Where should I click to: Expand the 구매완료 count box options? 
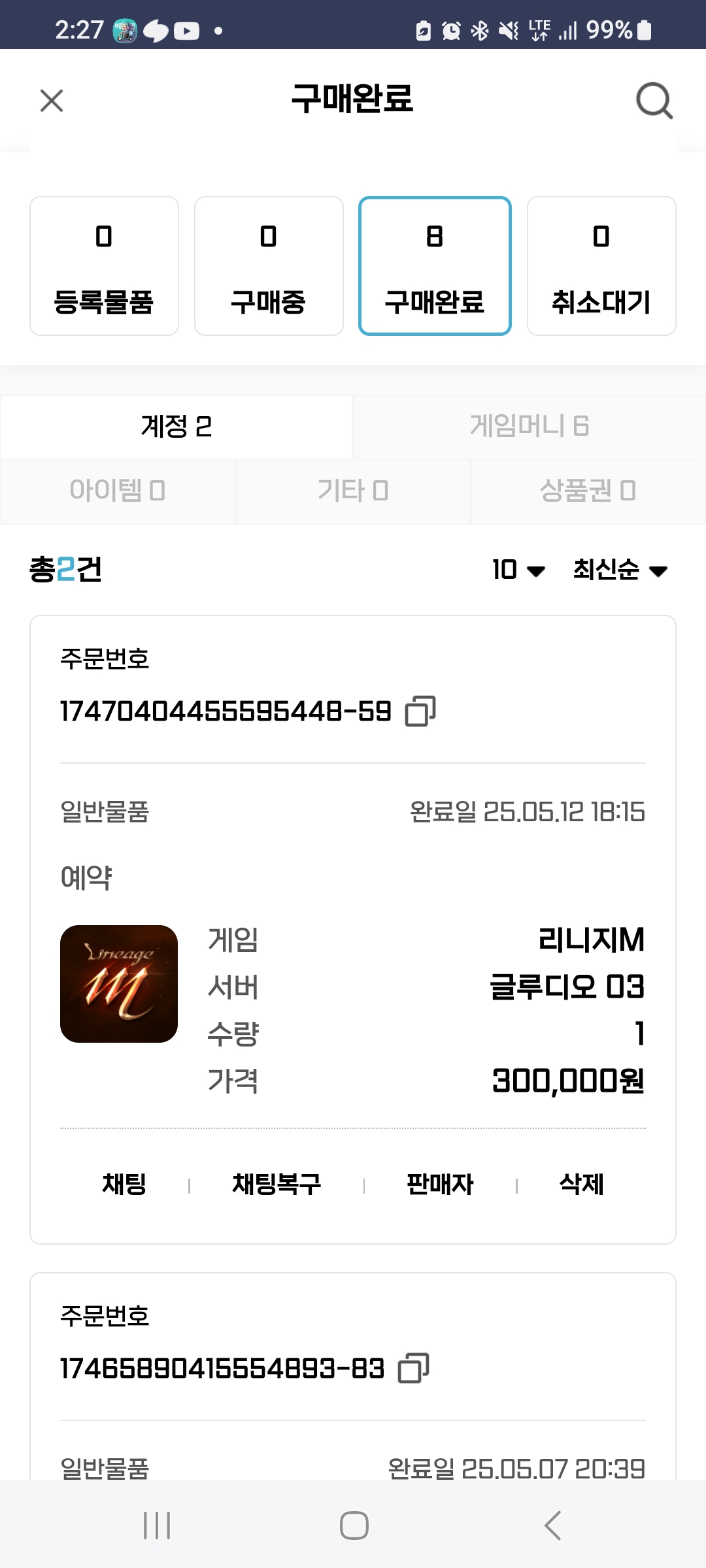click(x=435, y=265)
